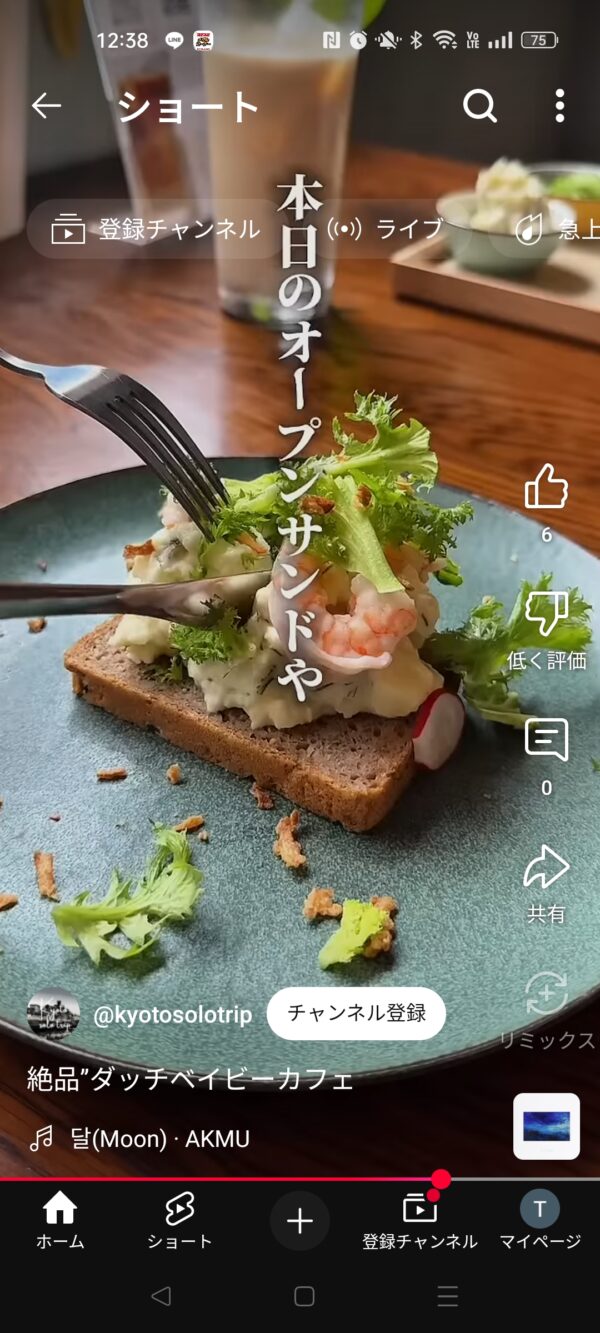Viewport: 600px width, 1333px height.
Task: Open the 登録チャンネル bottom tab
Action: point(420,1221)
